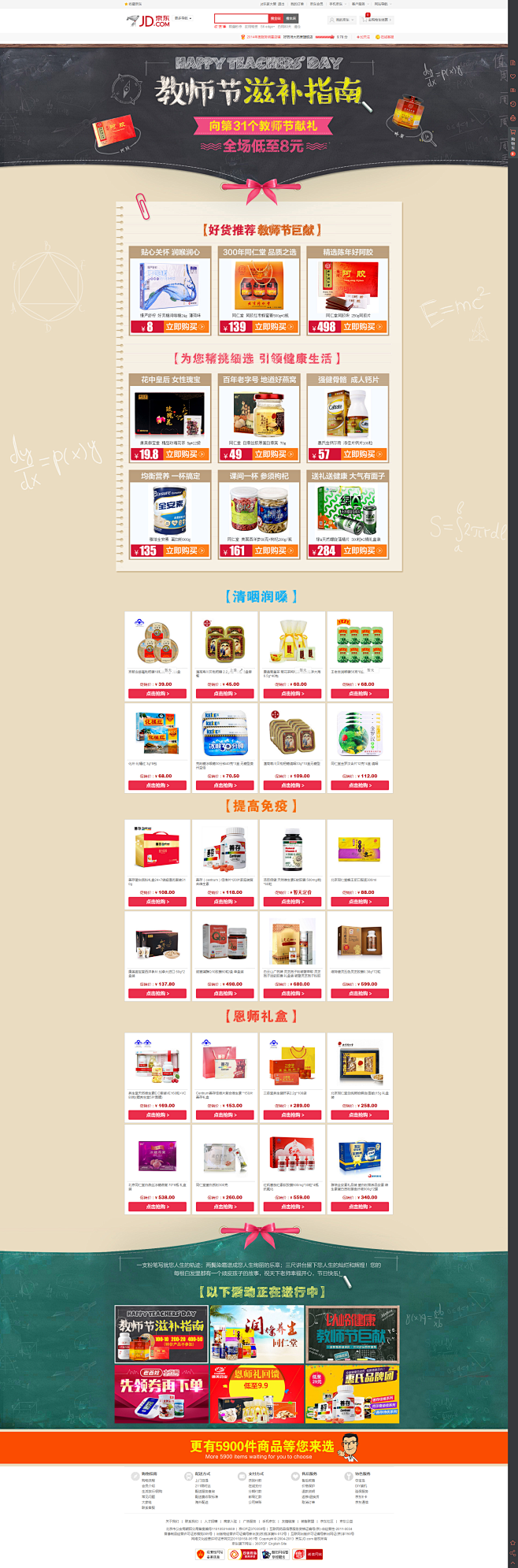Tap 立即购买 for the ¥284 绿A gift box

click(x=362, y=551)
